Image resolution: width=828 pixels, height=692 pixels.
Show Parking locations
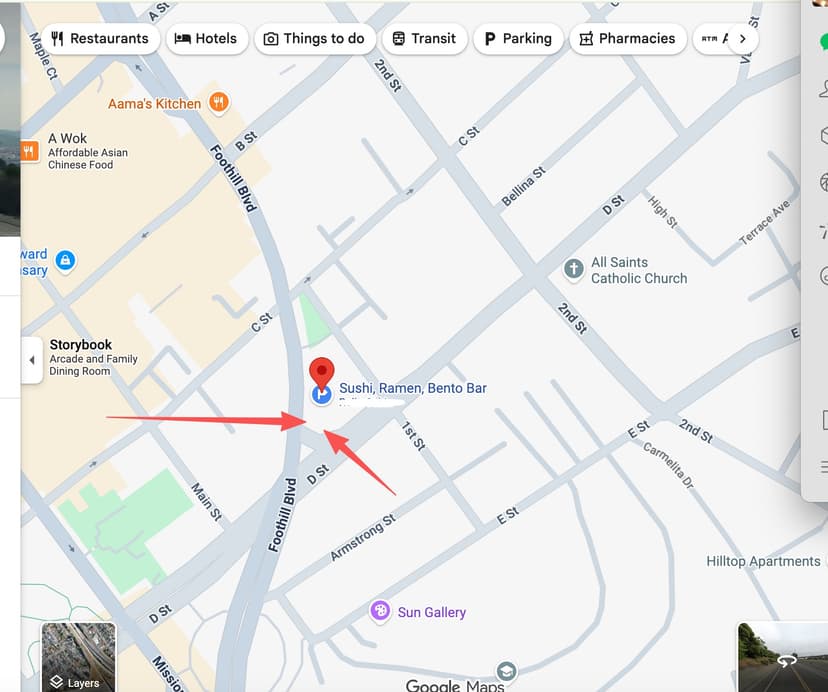[518, 39]
